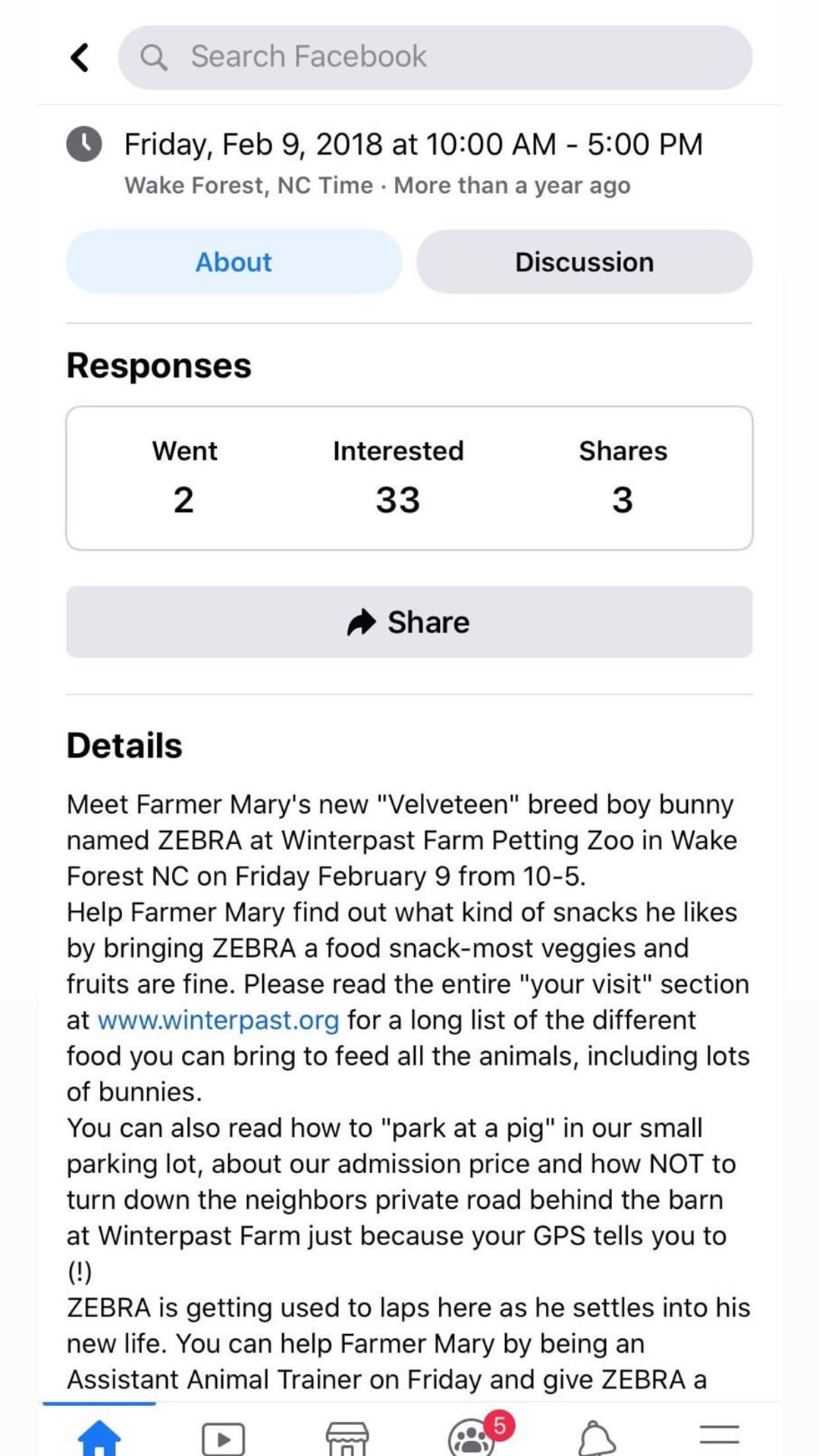Open the notifications bell
819x1456 pixels.
[596, 1439]
